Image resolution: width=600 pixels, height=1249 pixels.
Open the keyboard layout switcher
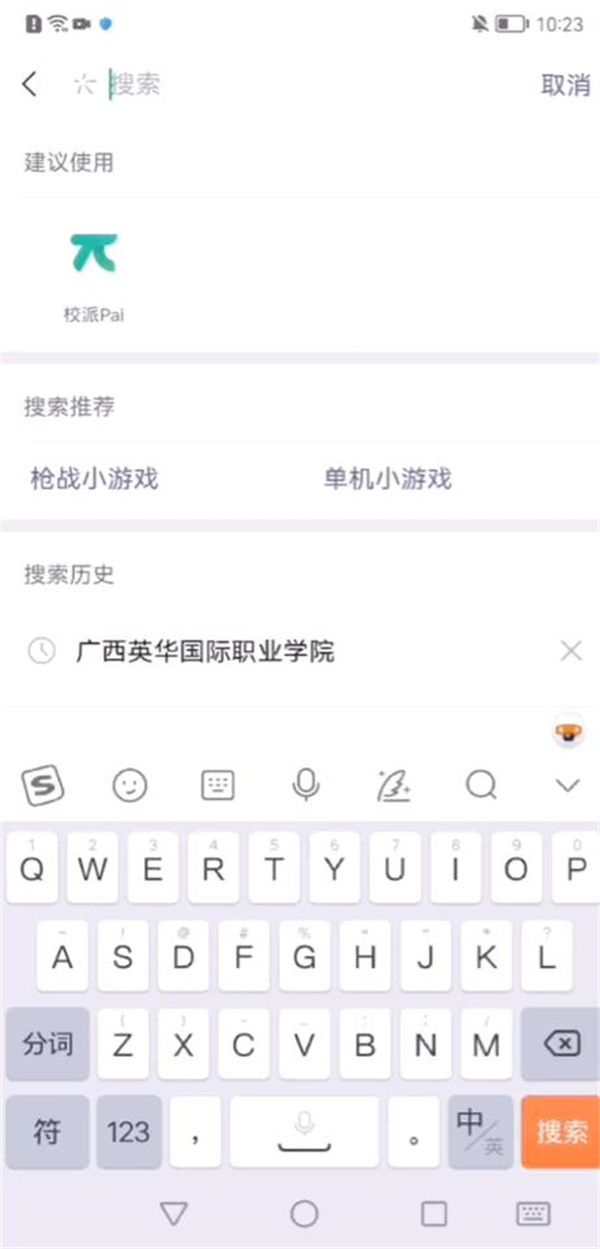(x=218, y=786)
